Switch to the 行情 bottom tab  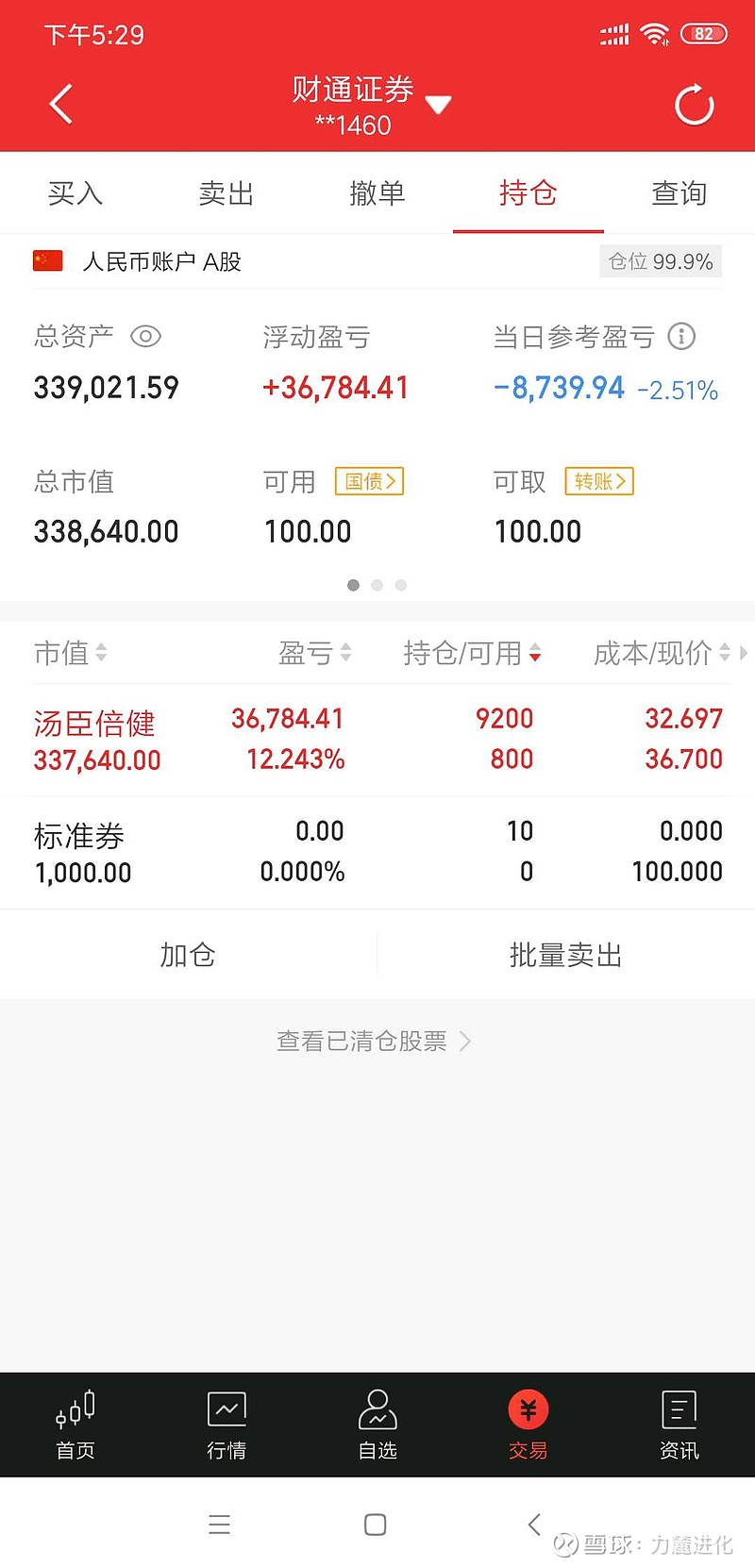pos(226,1425)
